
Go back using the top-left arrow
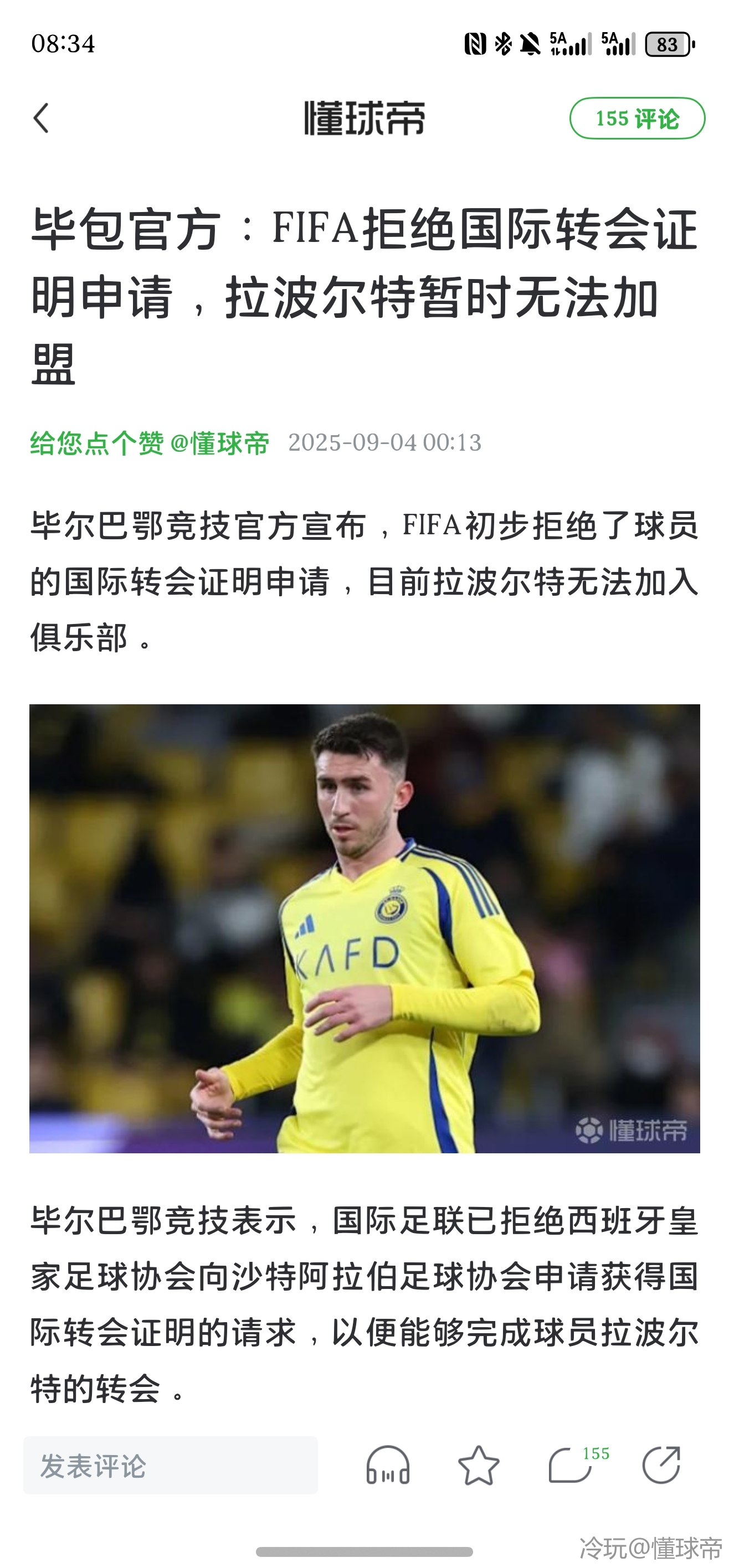click(x=42, y=118)
